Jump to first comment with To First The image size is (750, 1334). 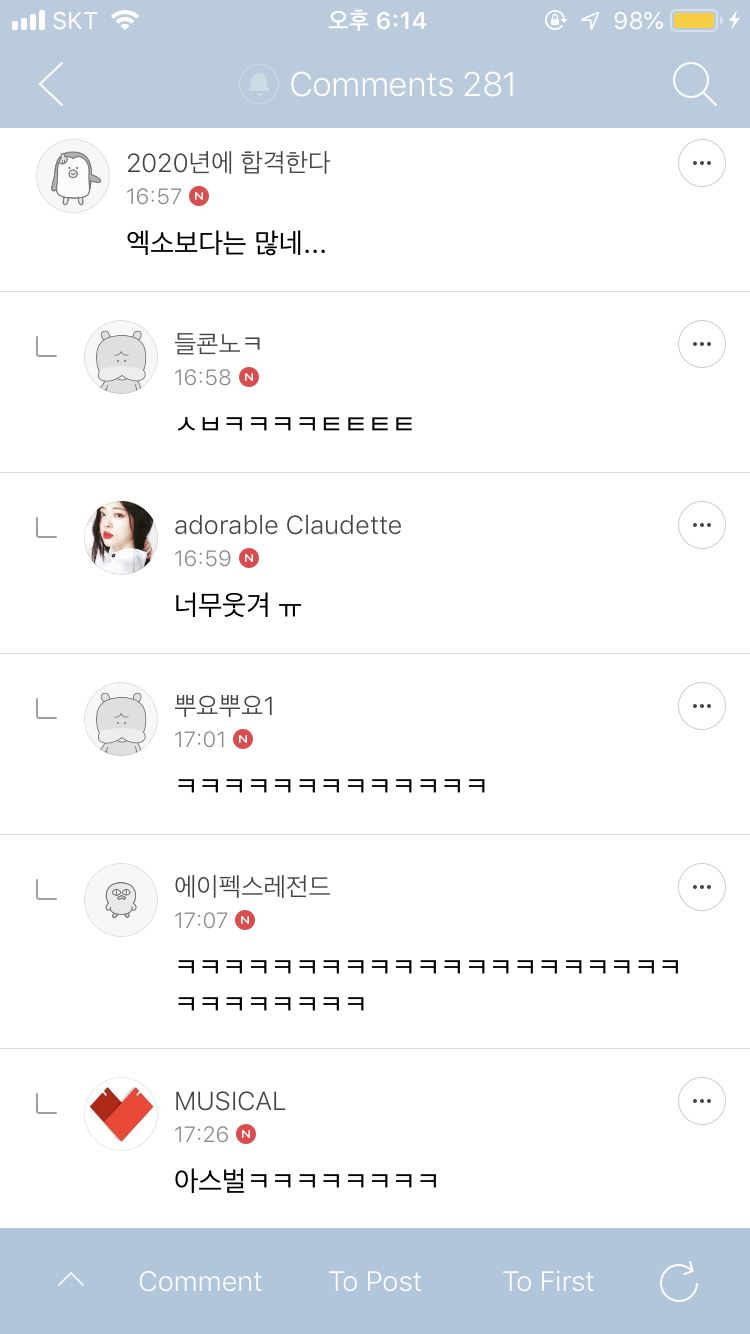[548, 1281]
